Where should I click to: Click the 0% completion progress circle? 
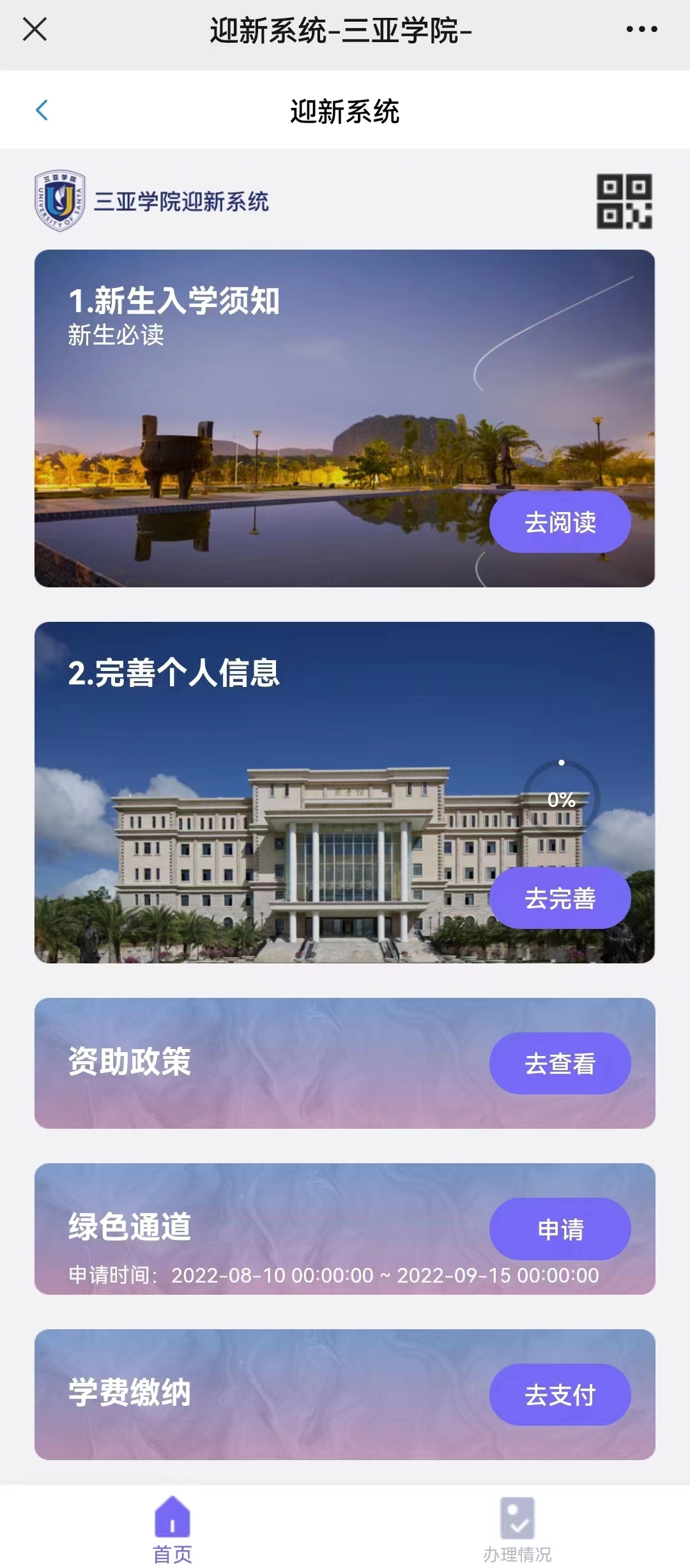[560, 799]
